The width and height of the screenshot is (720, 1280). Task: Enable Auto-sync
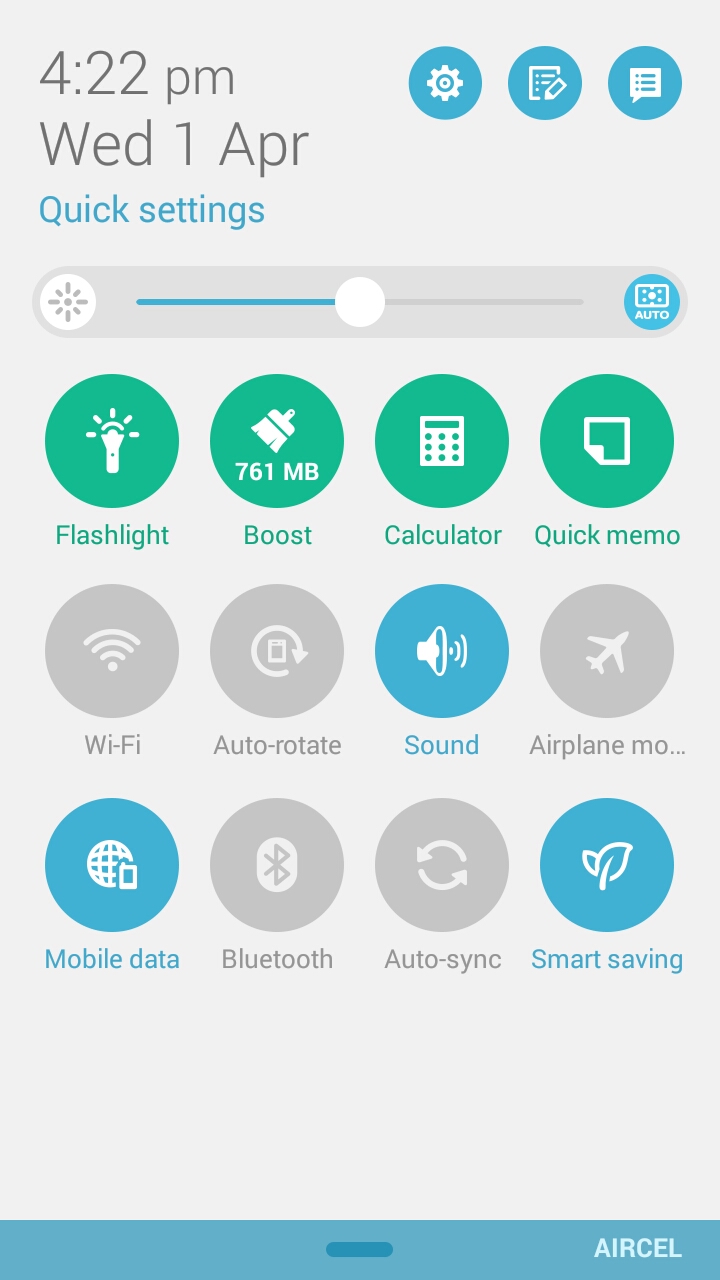coord(442,865)
